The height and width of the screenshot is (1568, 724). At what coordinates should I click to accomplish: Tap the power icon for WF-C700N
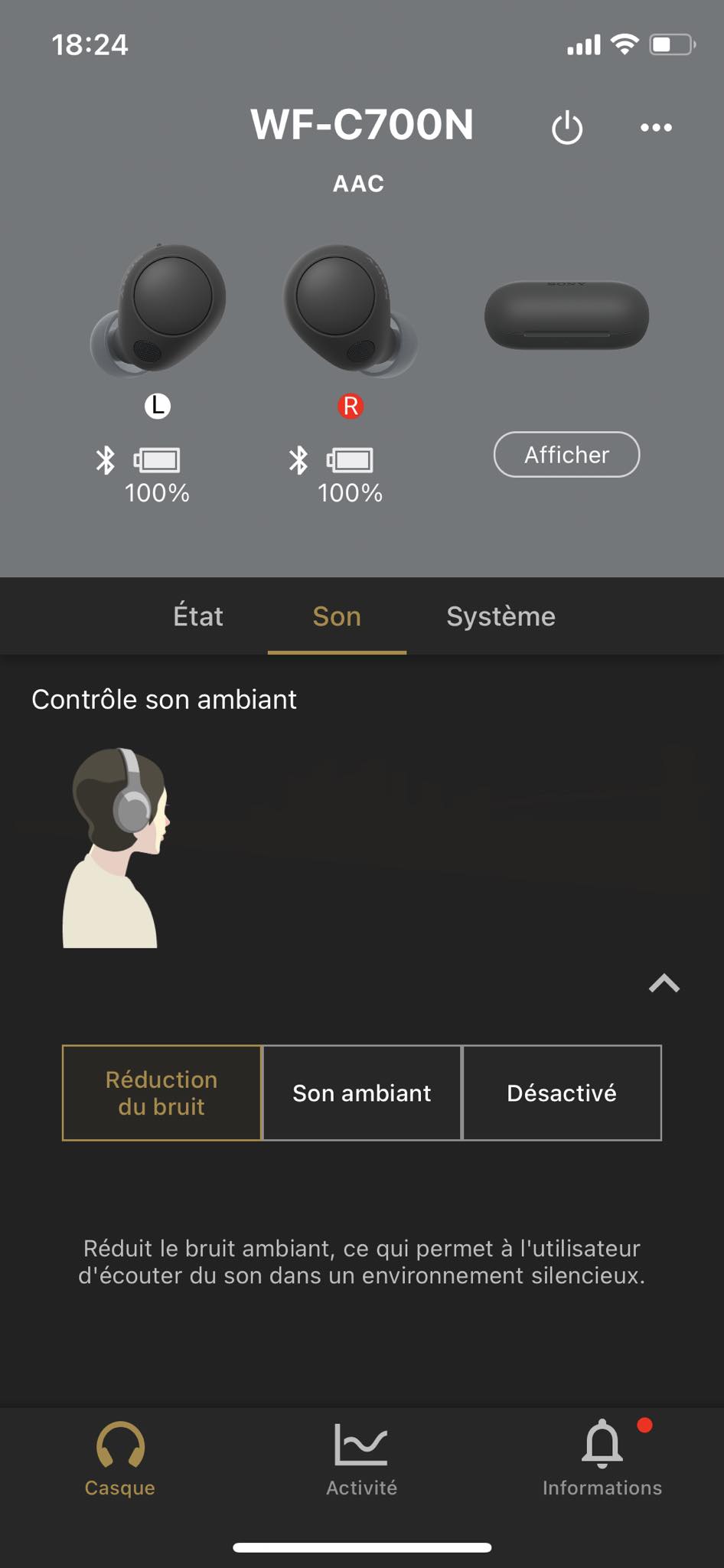coord(567,128)
